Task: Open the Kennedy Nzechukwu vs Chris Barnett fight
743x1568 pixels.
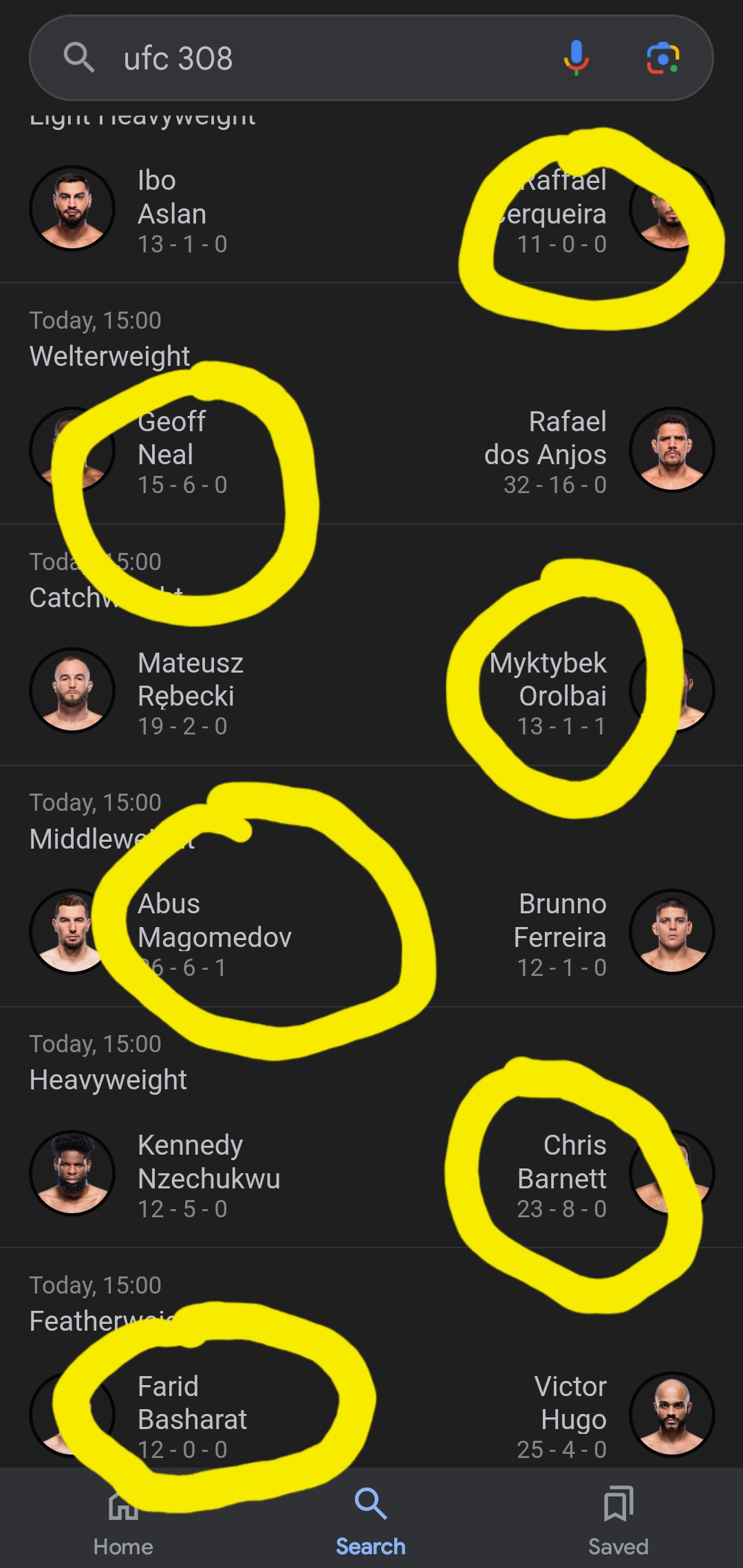Action: click(371, 1175)
